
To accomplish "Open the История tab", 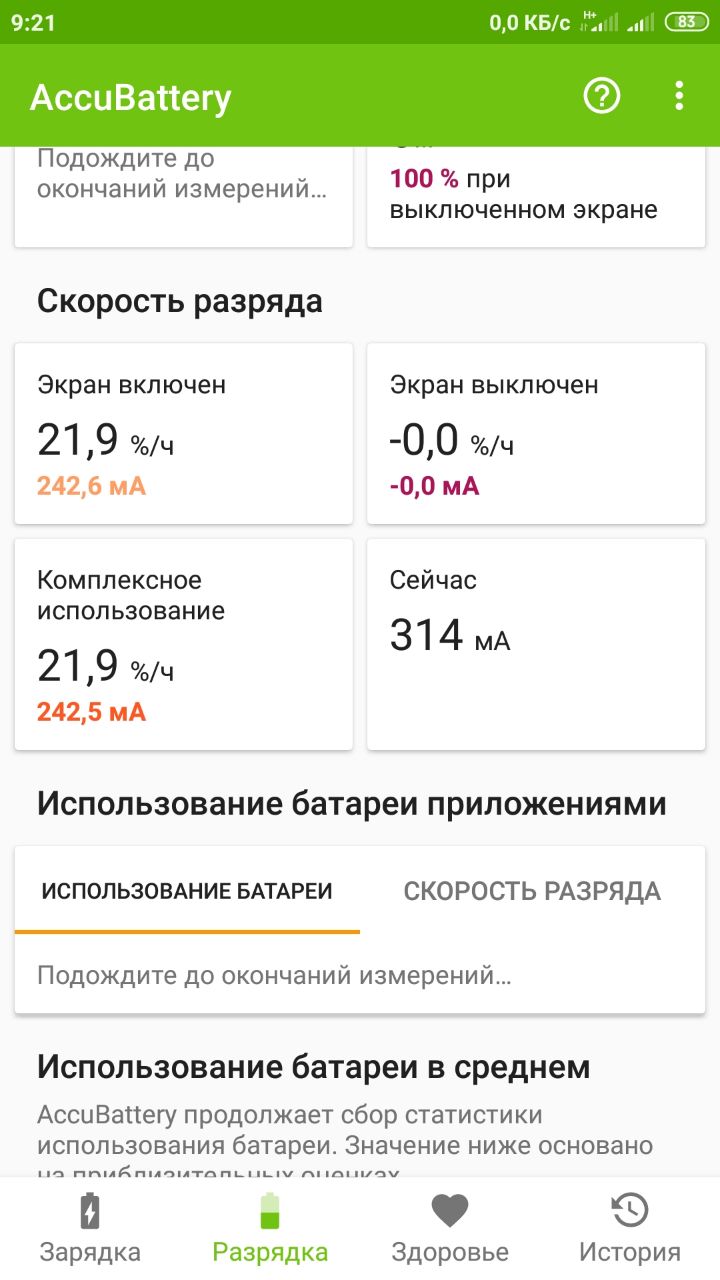I will pyautogui.click(x=630, y=1228).
